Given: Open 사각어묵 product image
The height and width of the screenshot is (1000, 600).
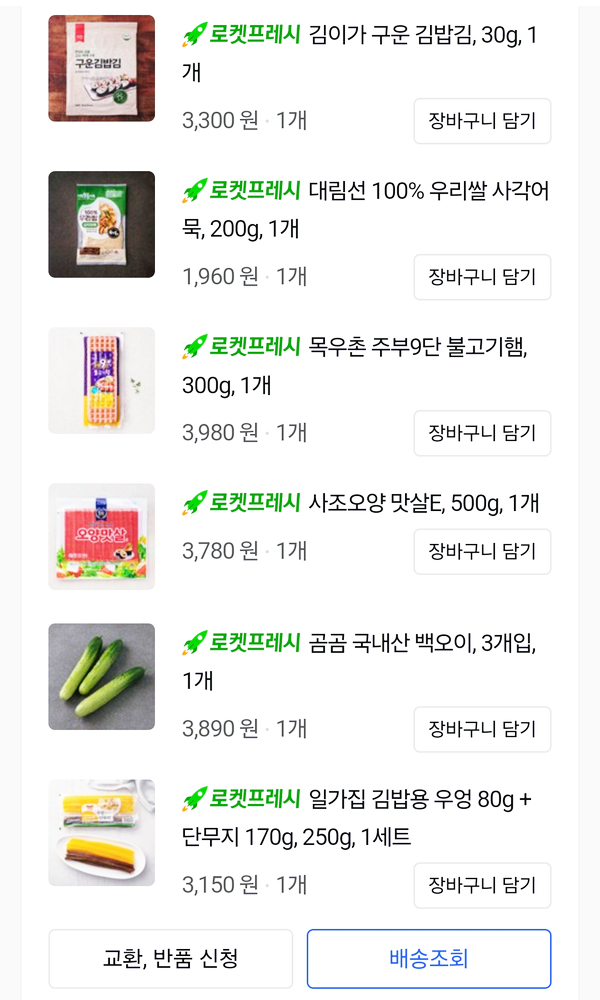Looking at the screenshot, I should point(102,224).
